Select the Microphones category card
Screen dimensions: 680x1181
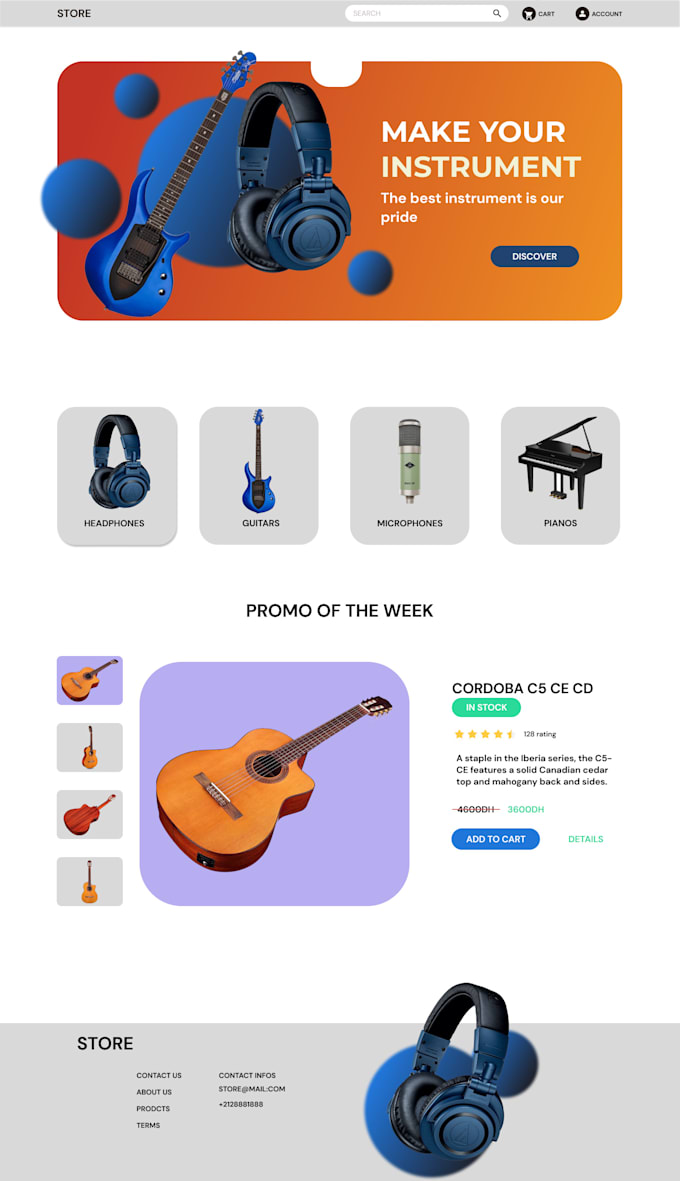410,475
